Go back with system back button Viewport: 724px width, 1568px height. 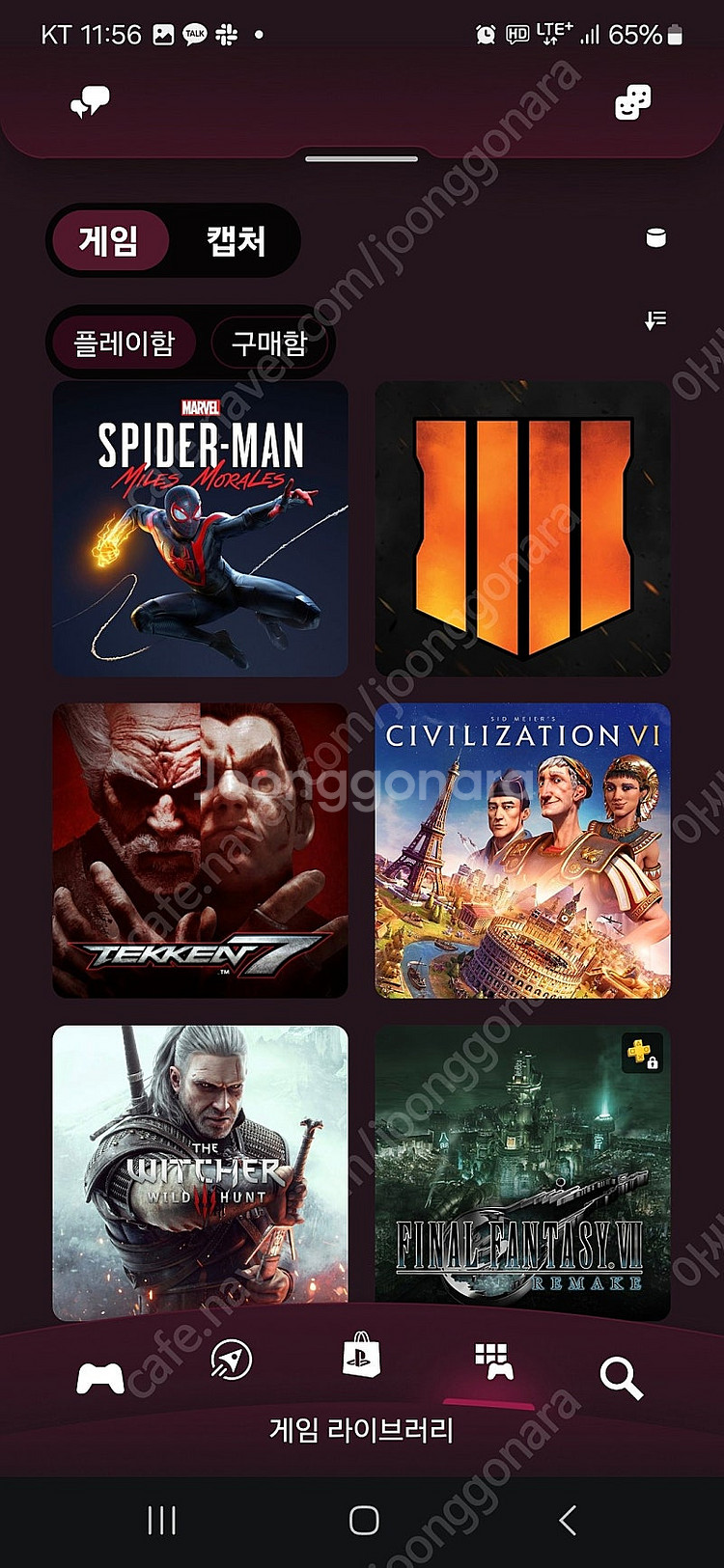[568, 1521]
